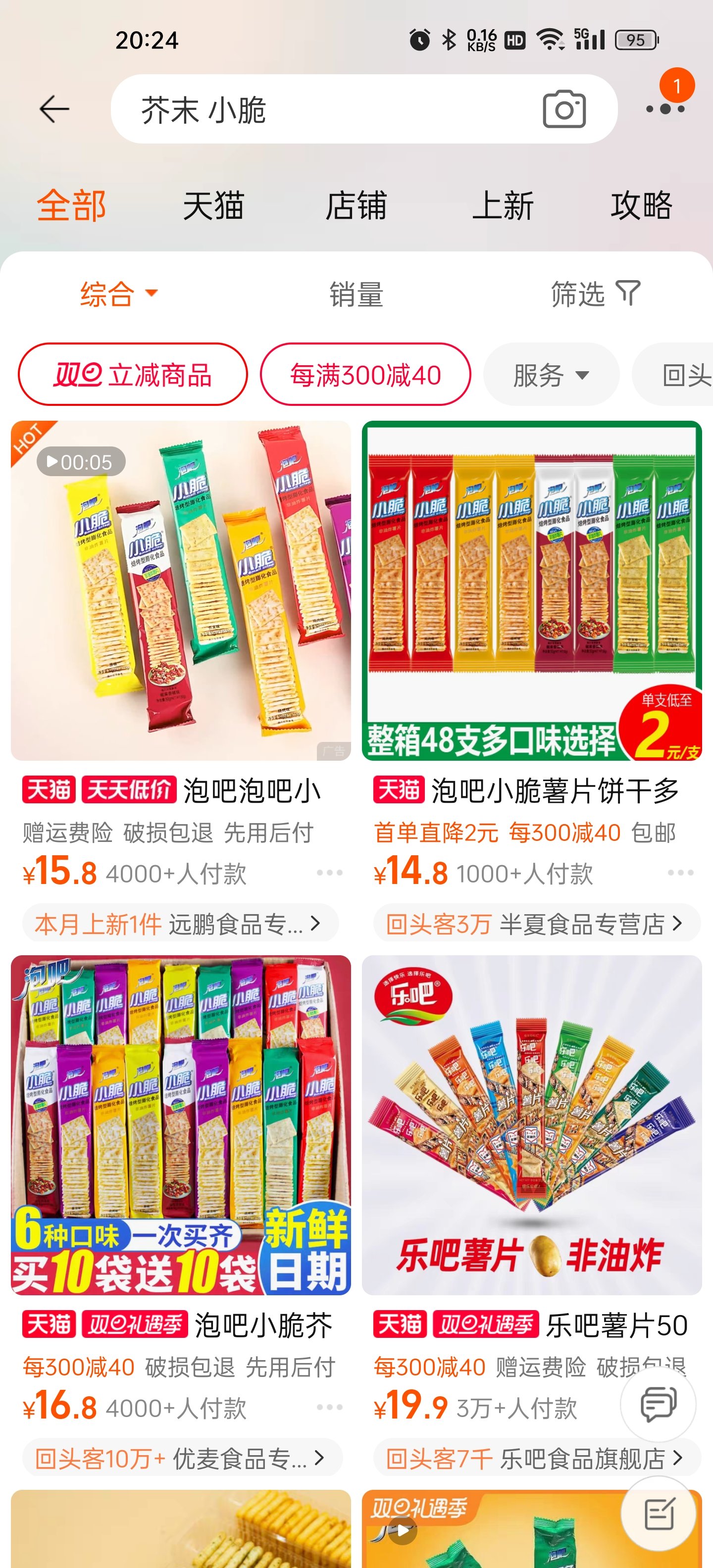Sort results by 销量
Viewport: 713px width, 1568px height.
coord(356,294)
